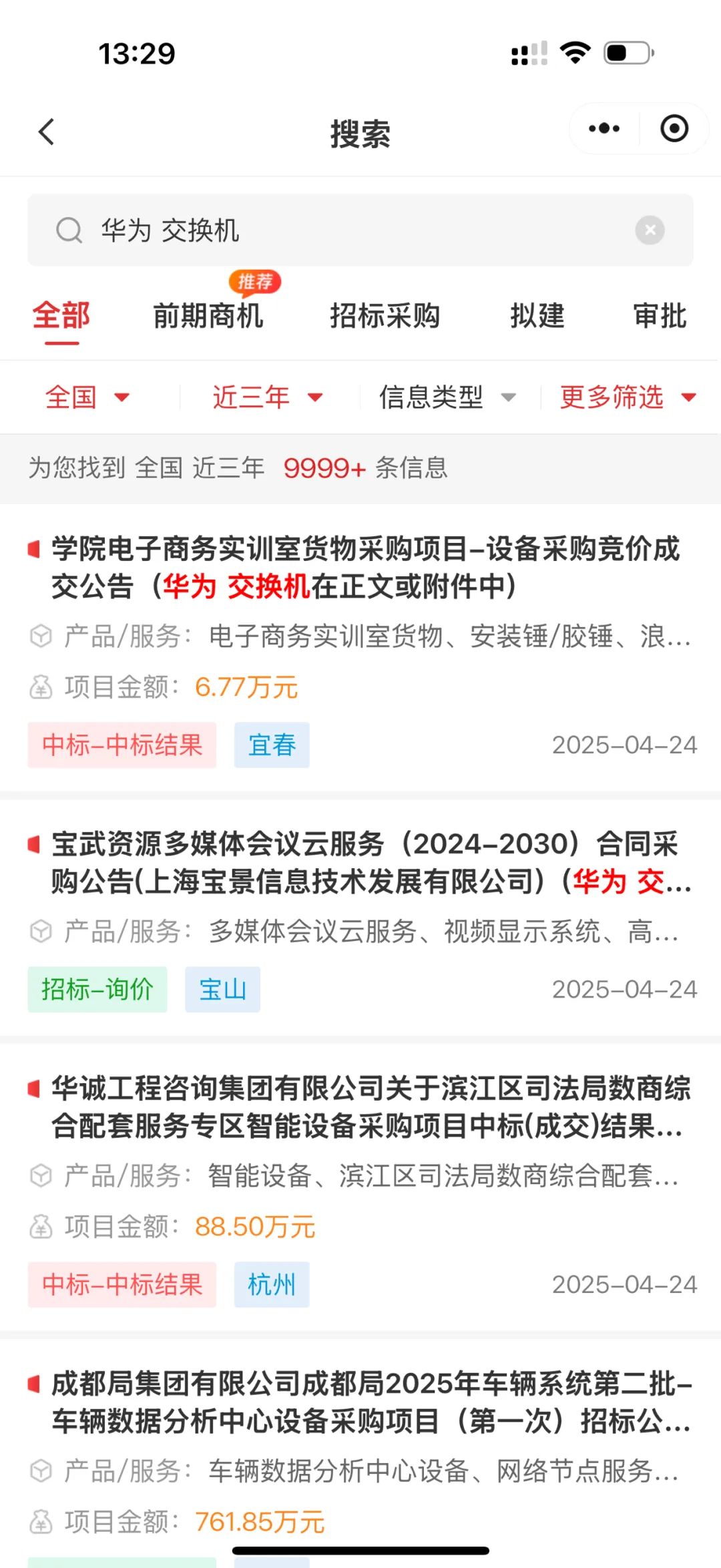Select the 全部 tab
This screenshot has width=721, height=1568.
pos(61,315)
